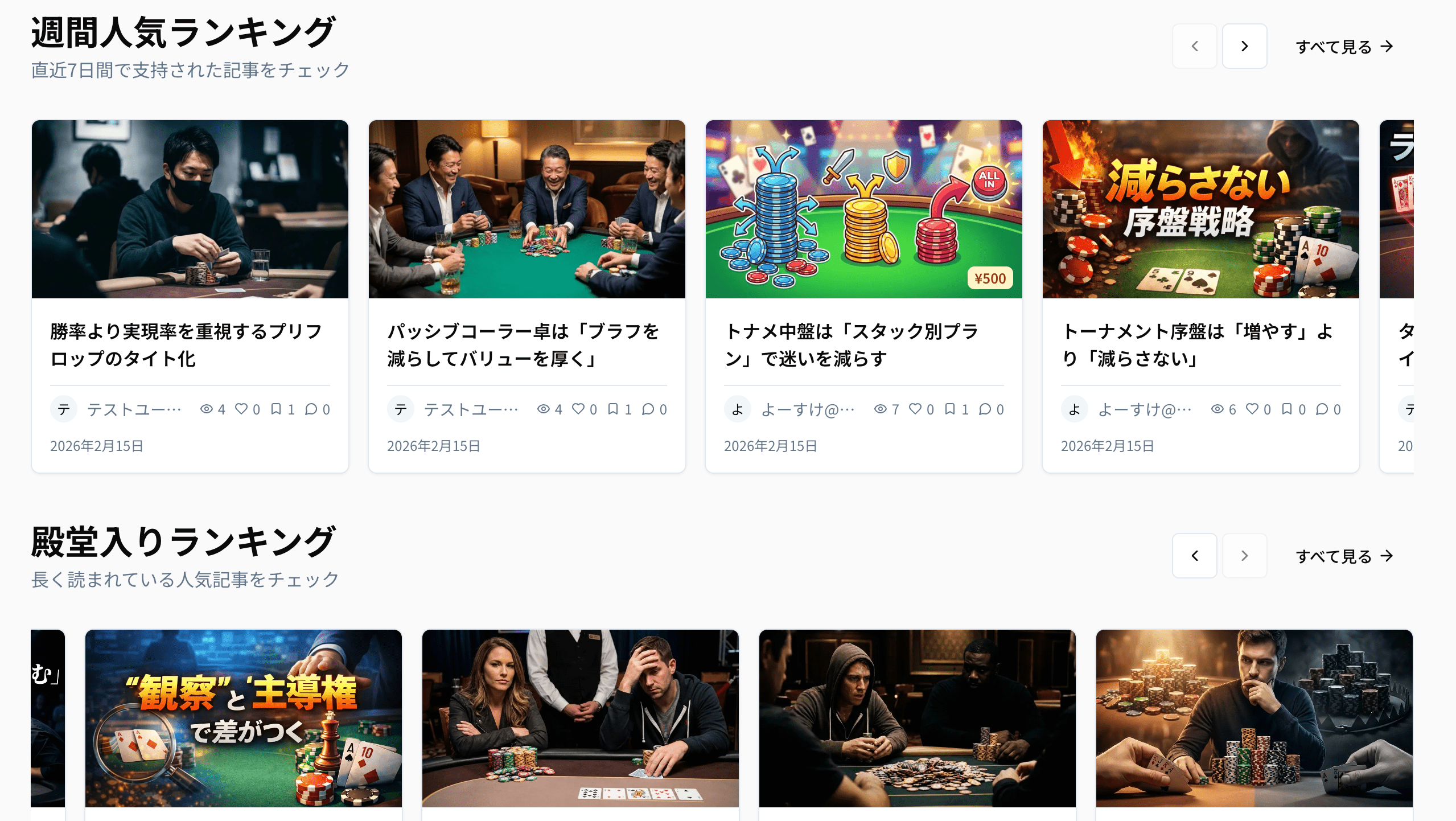
Task: Show previous hall of fame ranking articles
Action: [x=1194, y=556]
